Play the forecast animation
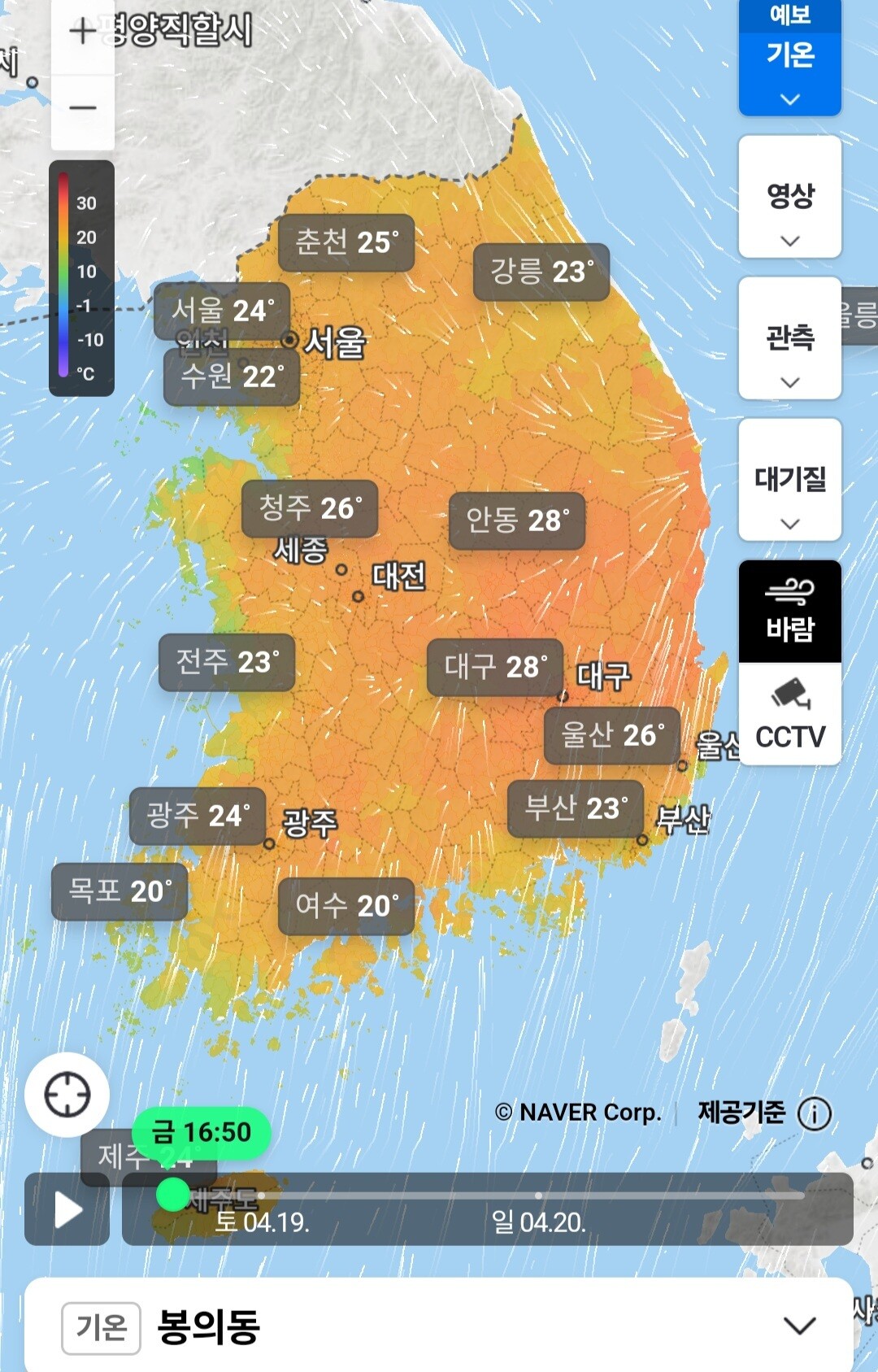Screen dimensions: 878x1372 67,1209
